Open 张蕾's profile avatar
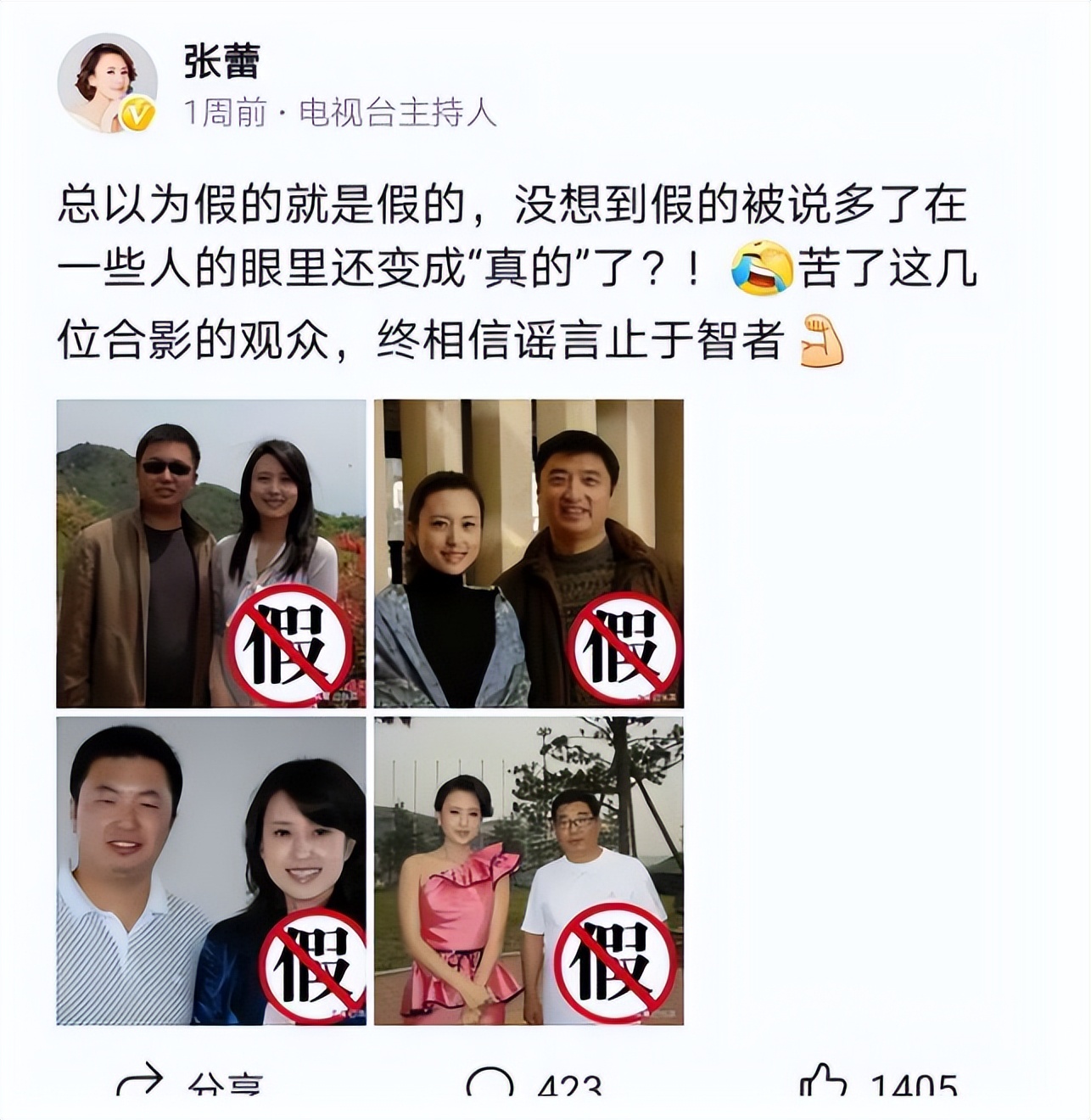This screenshot has width=1091, height=1120. point(107,83)
